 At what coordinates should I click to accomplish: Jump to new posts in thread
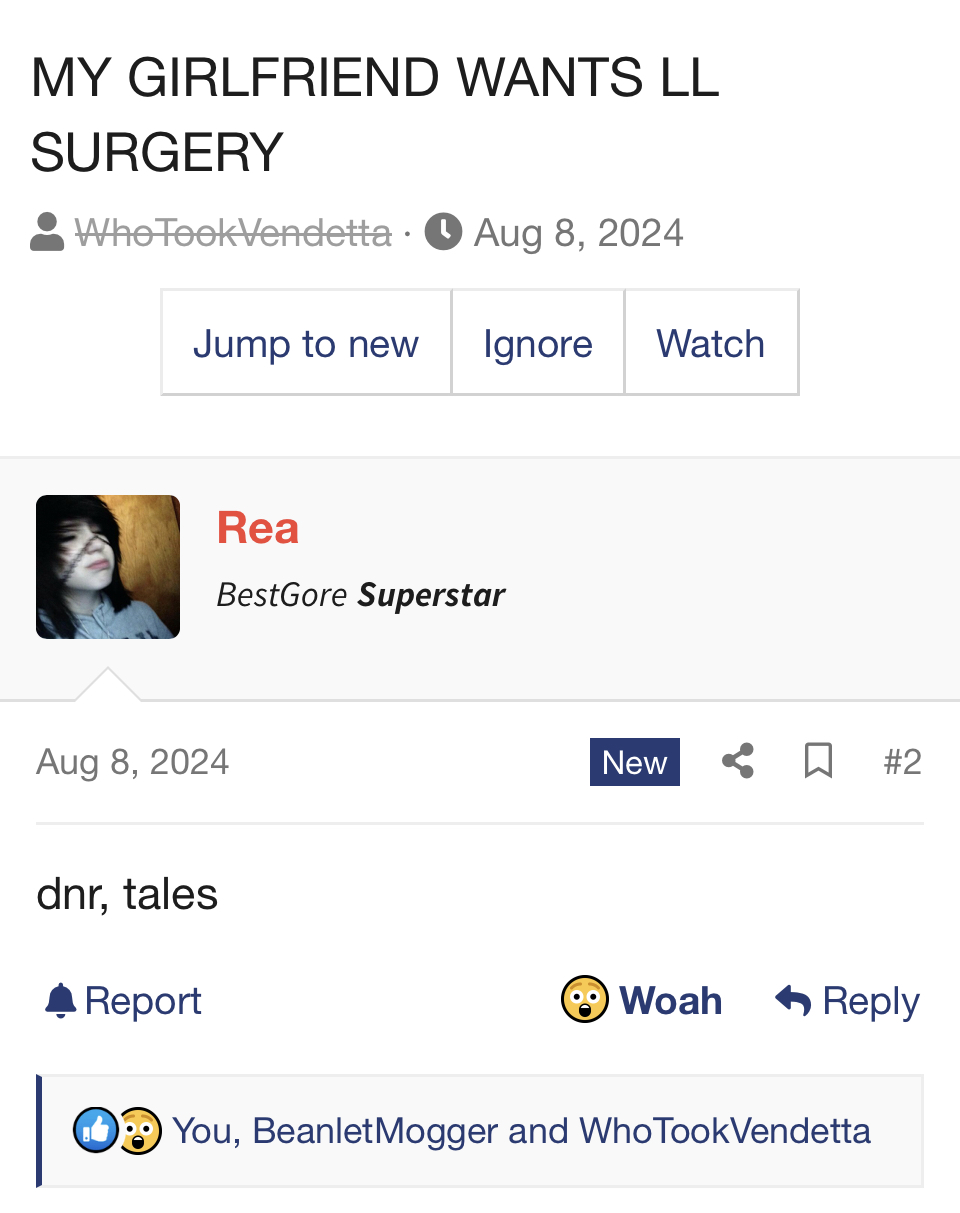305,343
